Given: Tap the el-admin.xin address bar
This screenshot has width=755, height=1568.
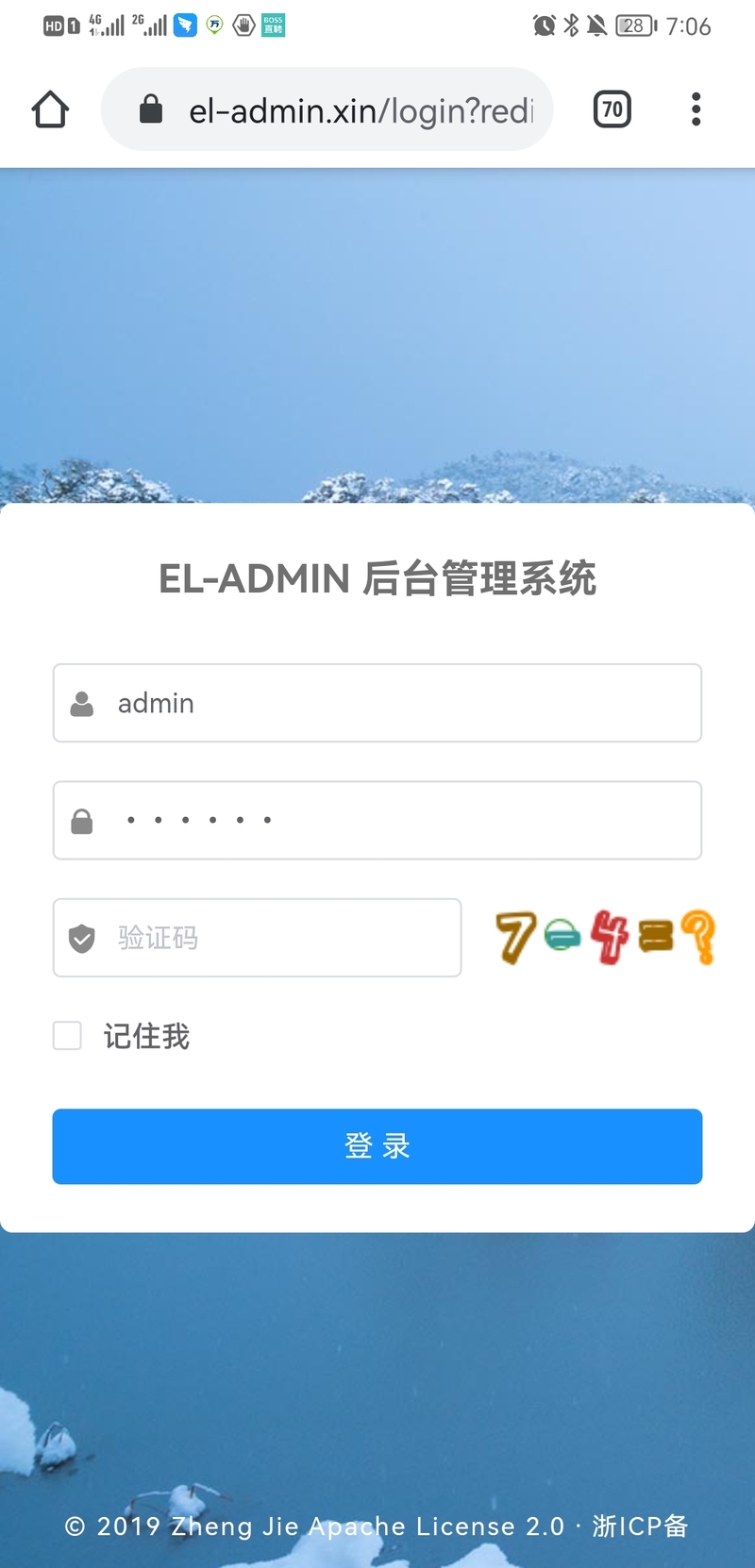Looking at the screenshot, I should click(x=359, y=110).
